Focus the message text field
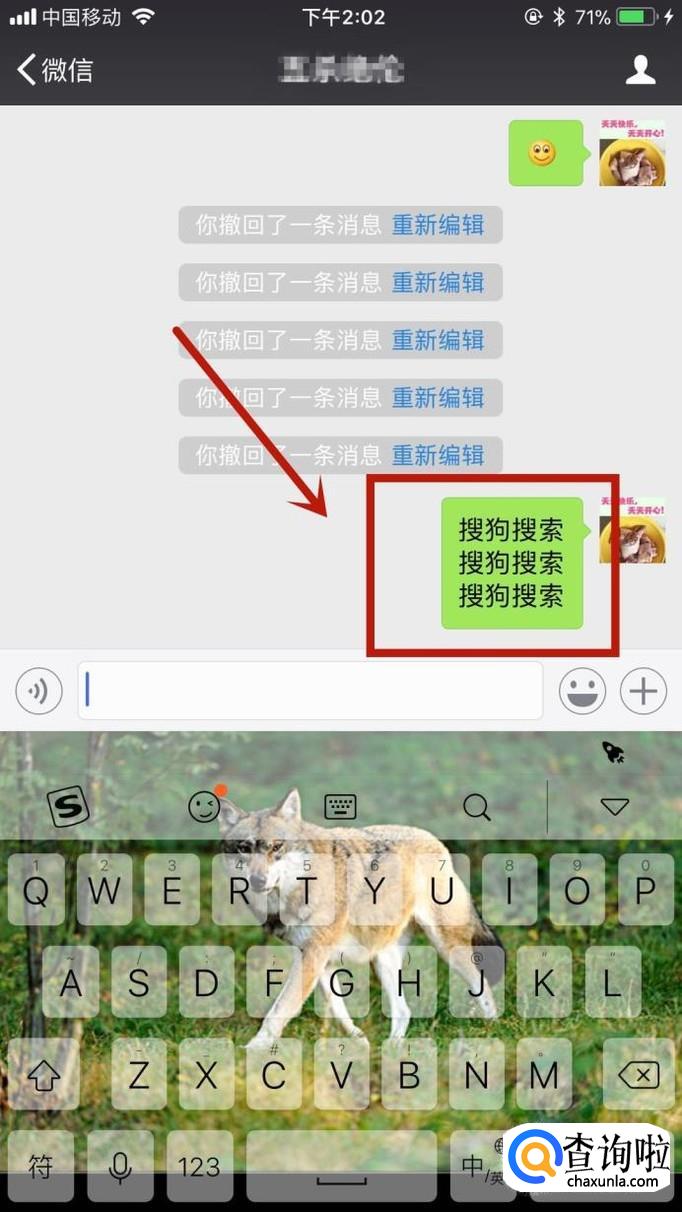The width and height of the screenshot is (682, 1212). (x=310, y=690)
